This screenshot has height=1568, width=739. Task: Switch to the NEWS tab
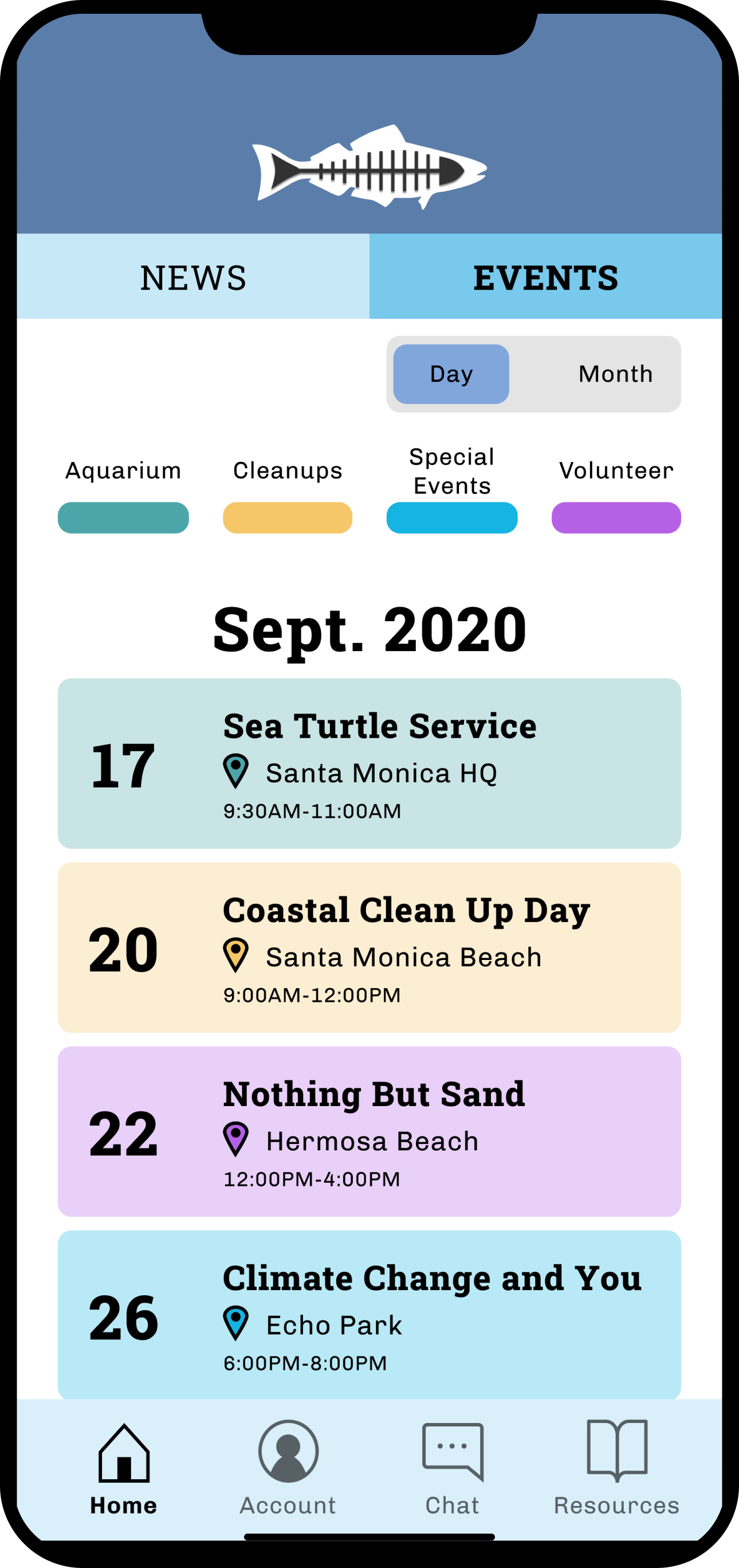click(193, 276)
